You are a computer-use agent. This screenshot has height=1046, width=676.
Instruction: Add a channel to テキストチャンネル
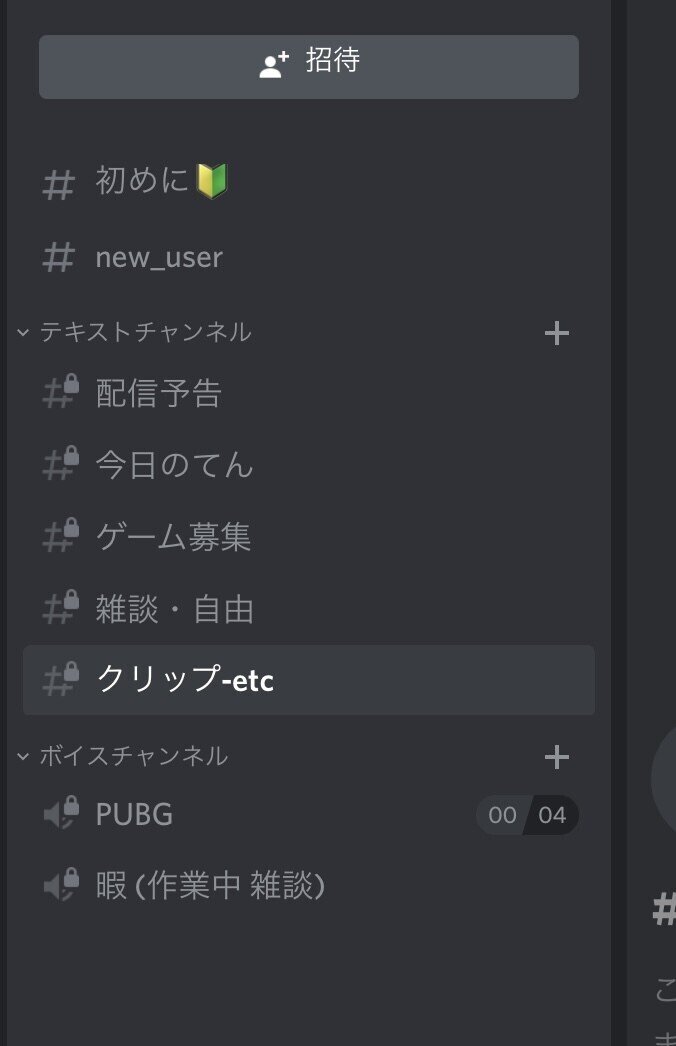click(556, 333)
